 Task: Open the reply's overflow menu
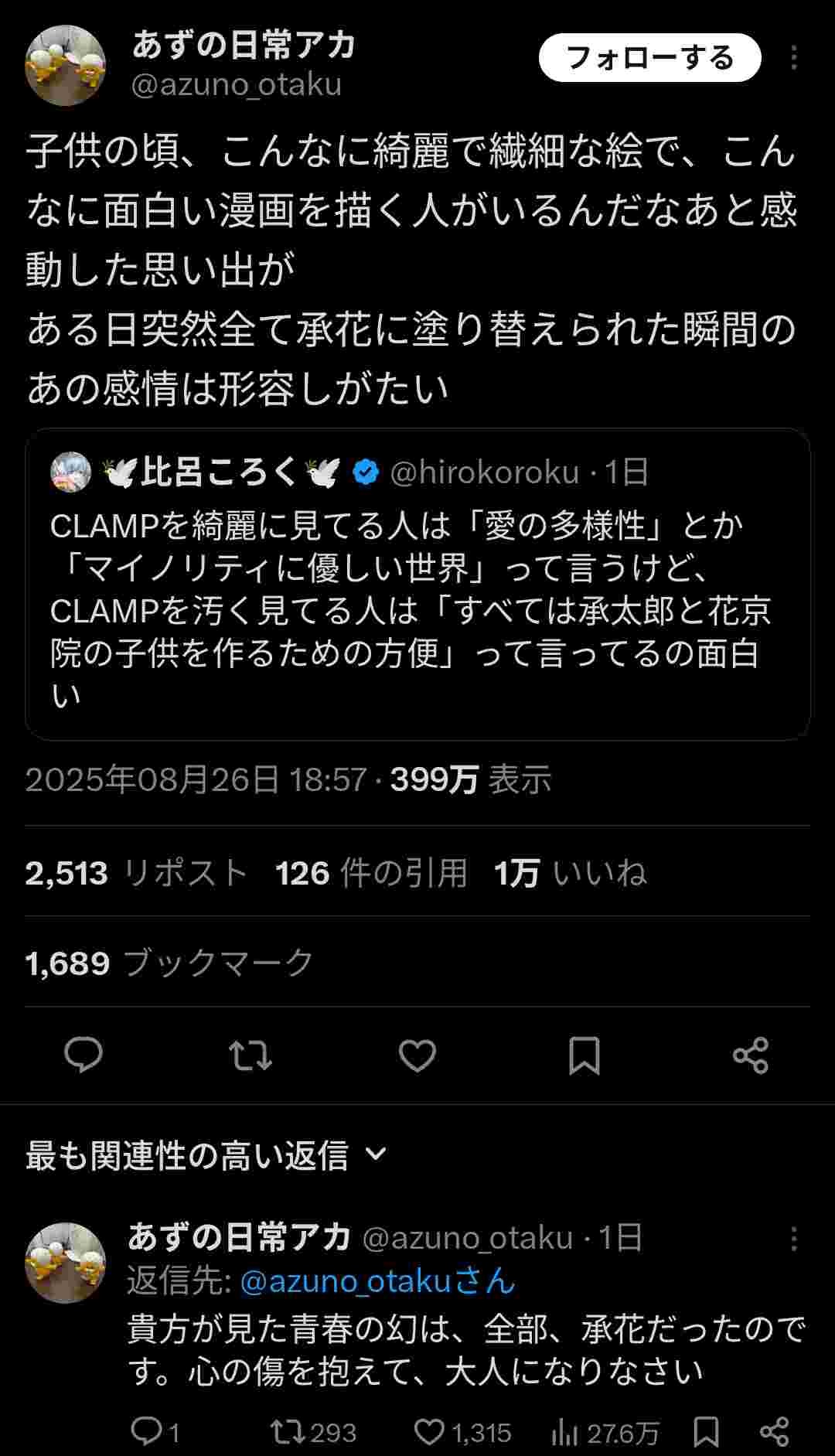coord(794,1239)
